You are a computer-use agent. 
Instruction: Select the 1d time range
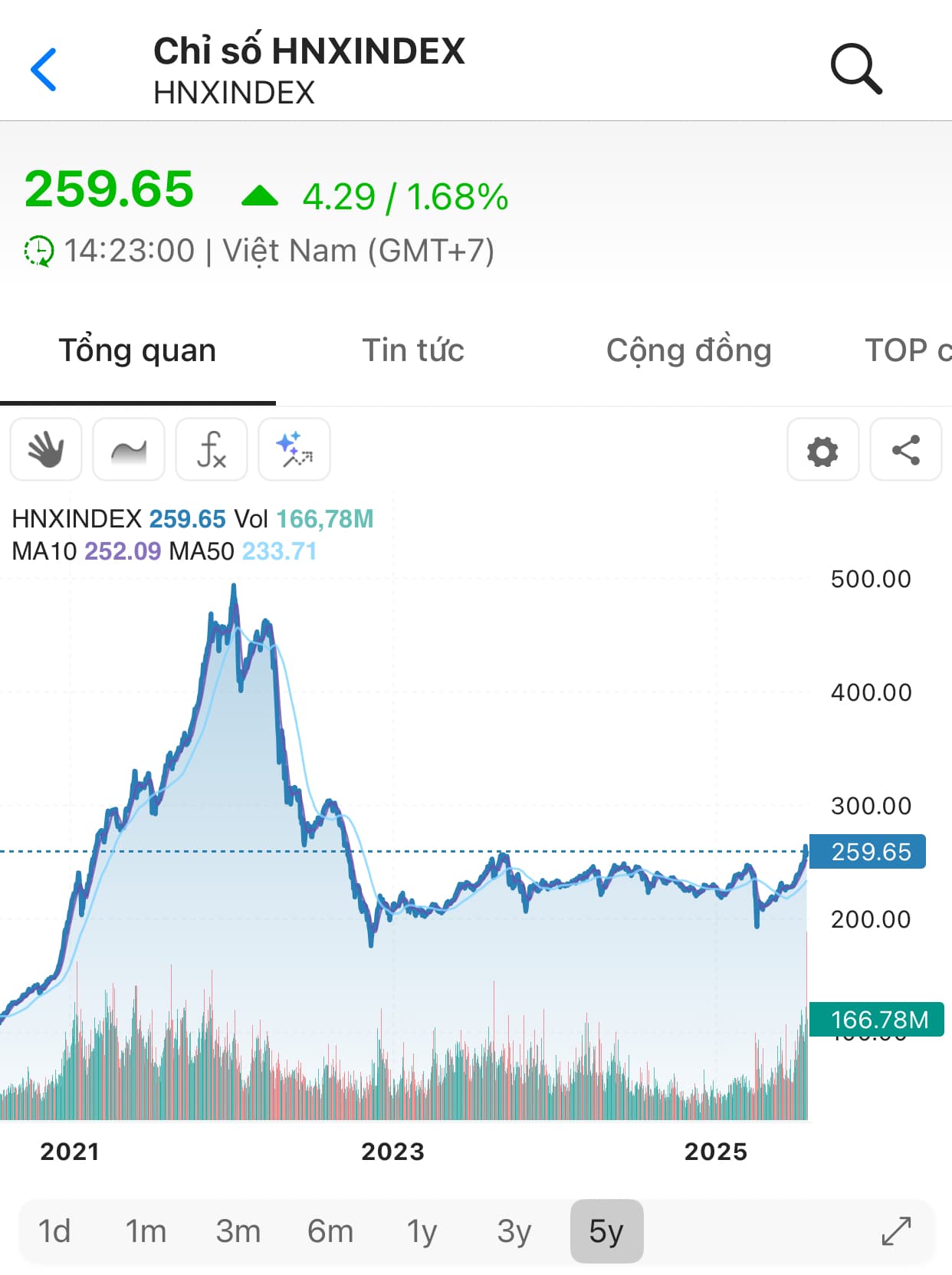[54, 1231]
